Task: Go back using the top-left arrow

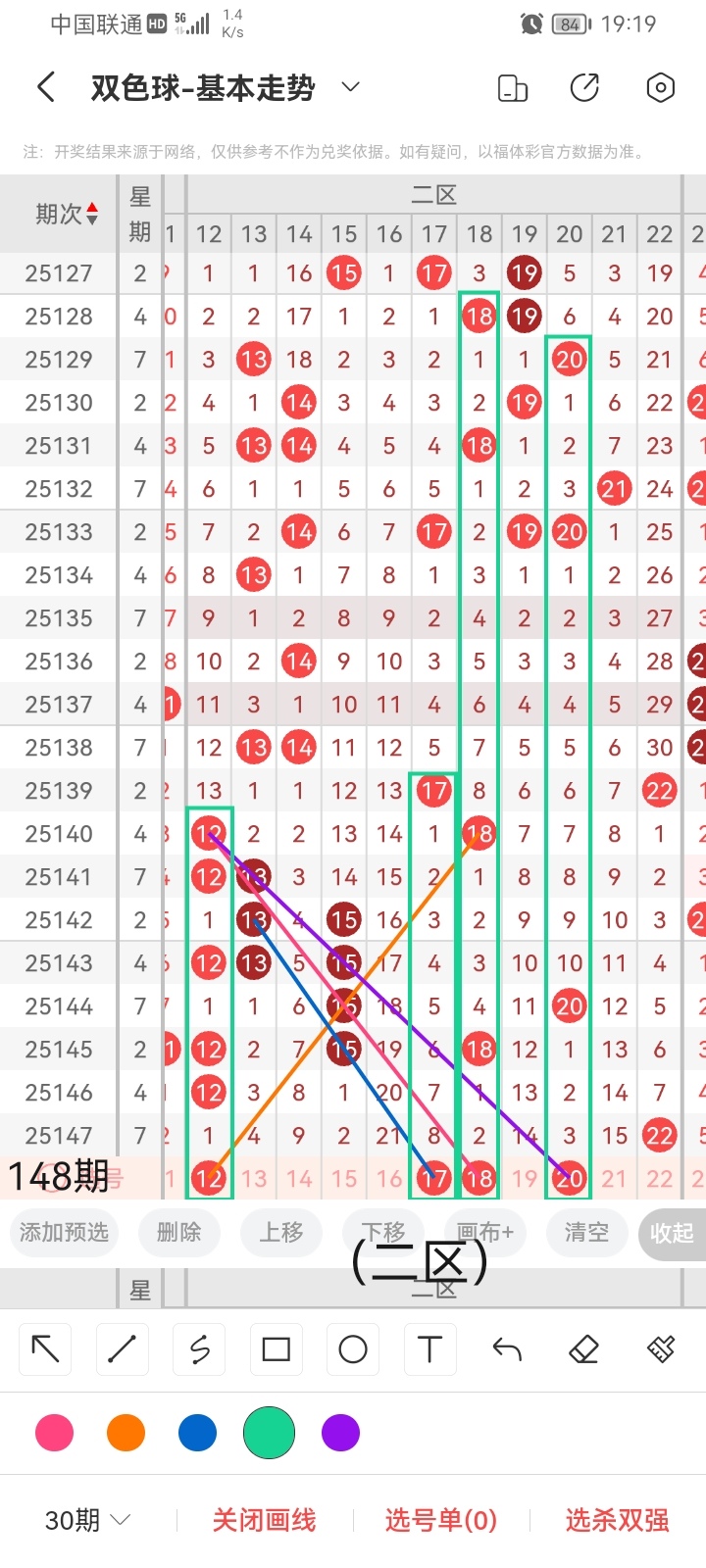Action: [46, 88]
